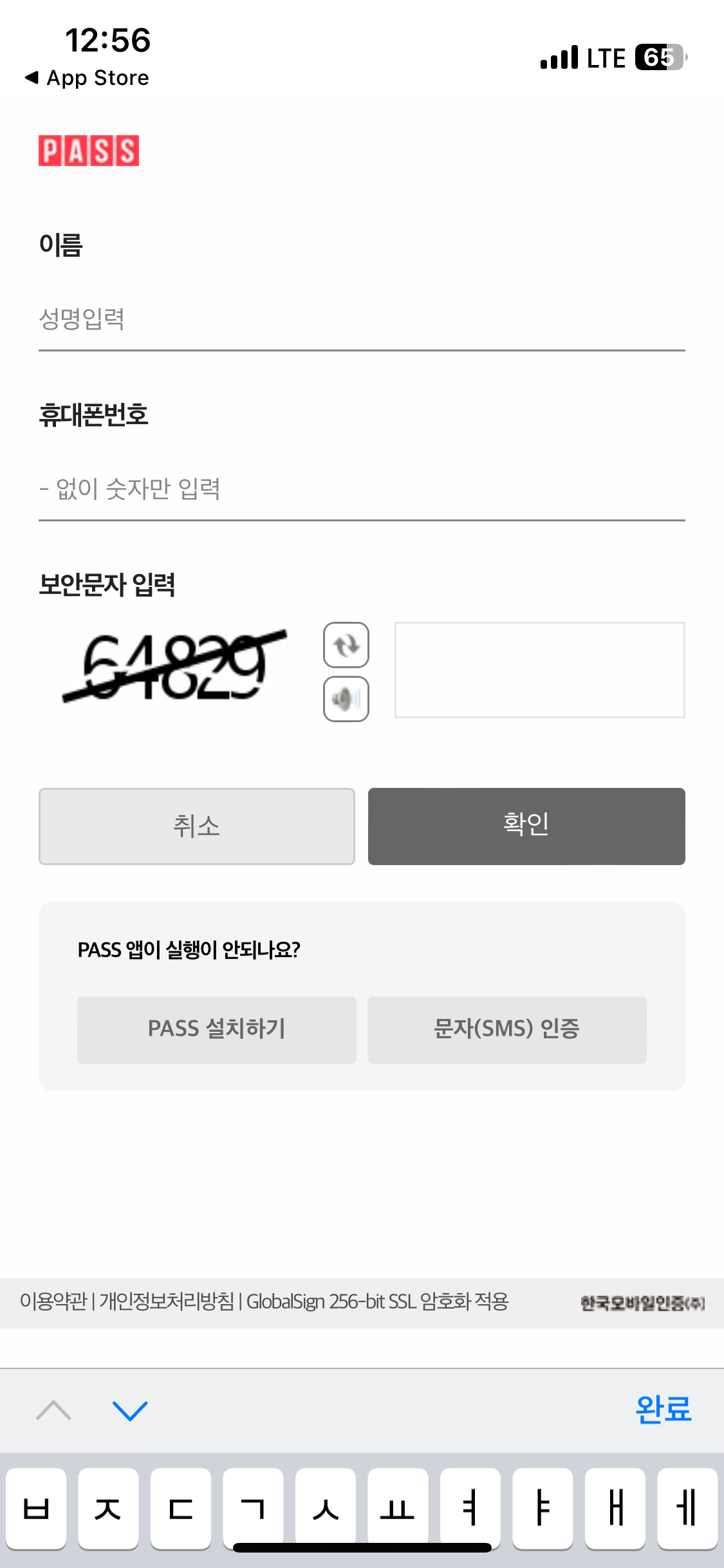
Task: Return to App Store via back arrow
Action: click(x=86, y=77)
